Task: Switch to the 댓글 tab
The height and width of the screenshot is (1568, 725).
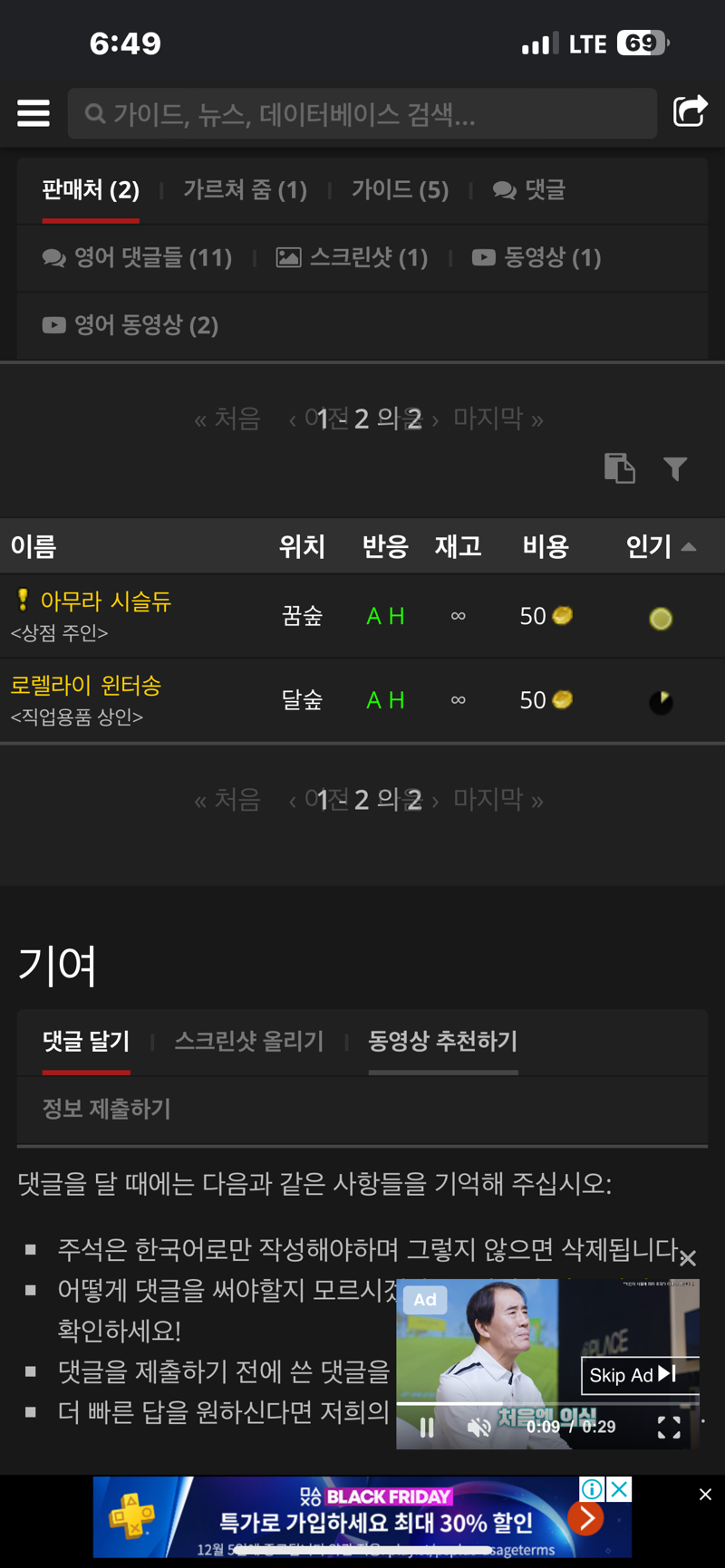Action: (x=529, y=189)
